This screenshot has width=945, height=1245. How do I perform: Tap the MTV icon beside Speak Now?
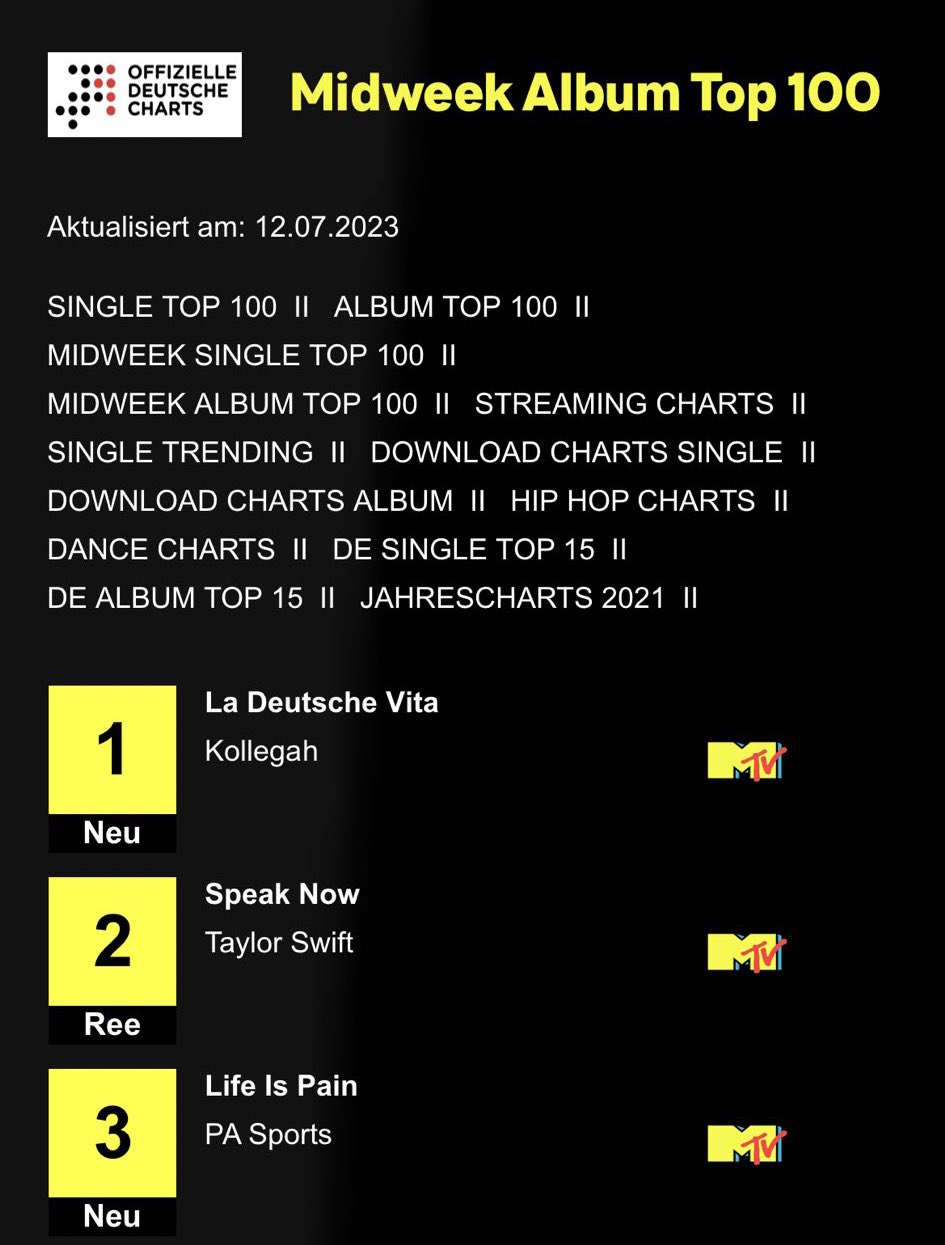[747, 953]
